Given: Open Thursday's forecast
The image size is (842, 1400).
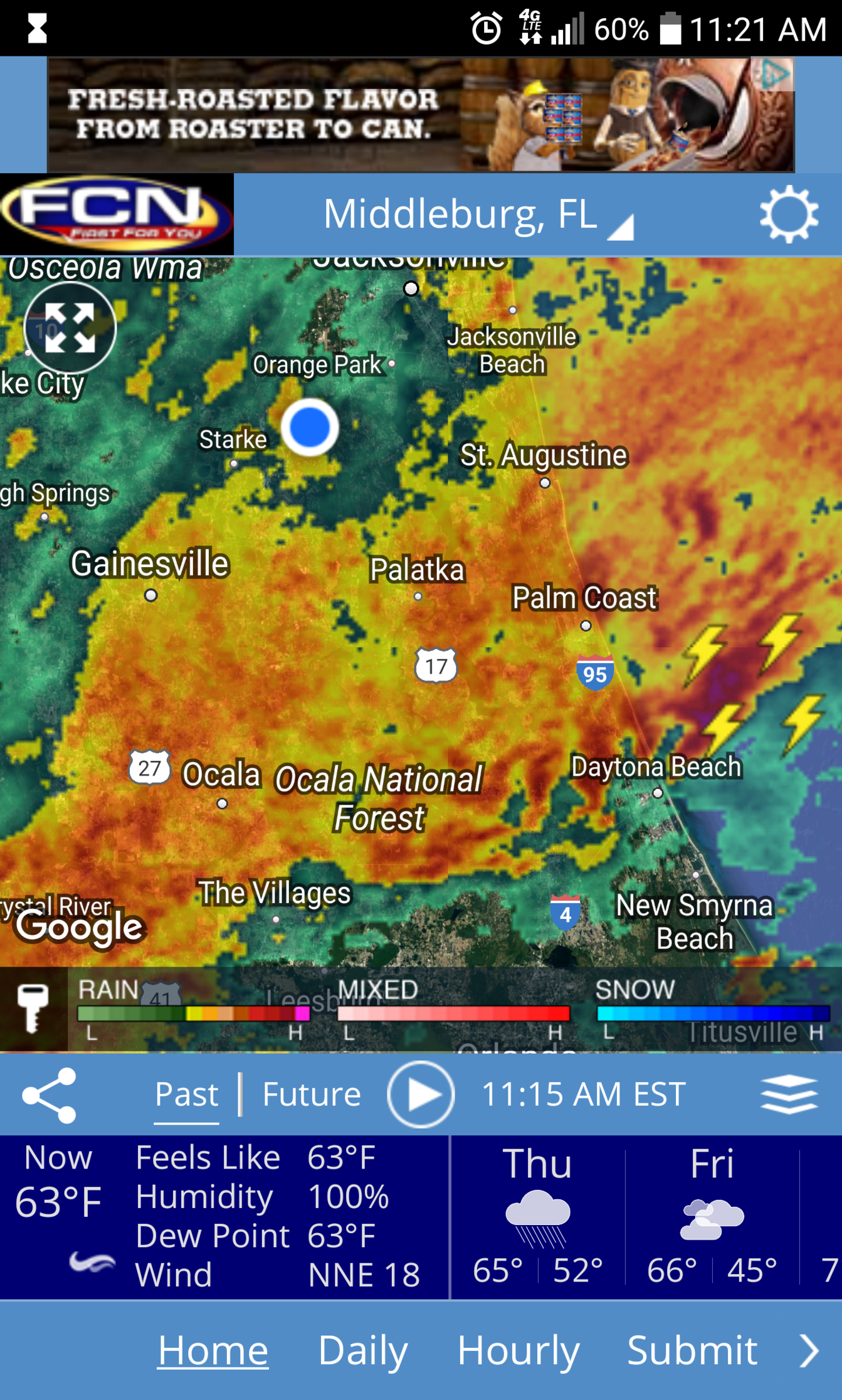Looking at the screenshot, I should [x=537, y=1216].
